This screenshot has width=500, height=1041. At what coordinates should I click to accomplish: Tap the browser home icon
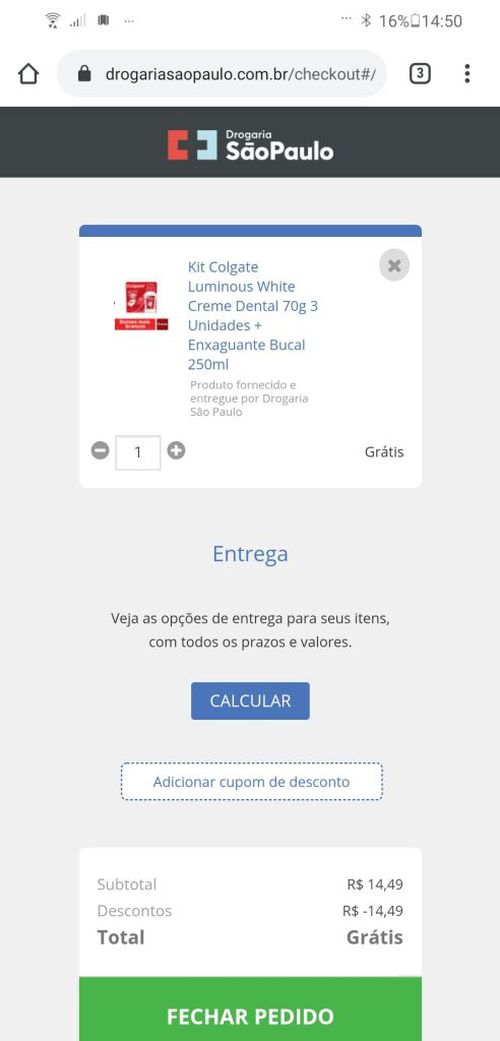click(28, 74)
